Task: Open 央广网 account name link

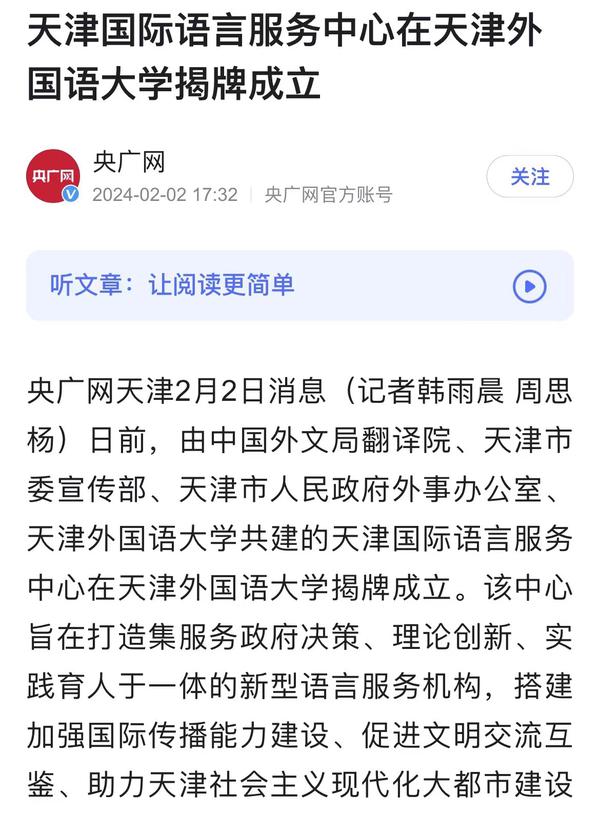Action: click(x=129, y=162)
